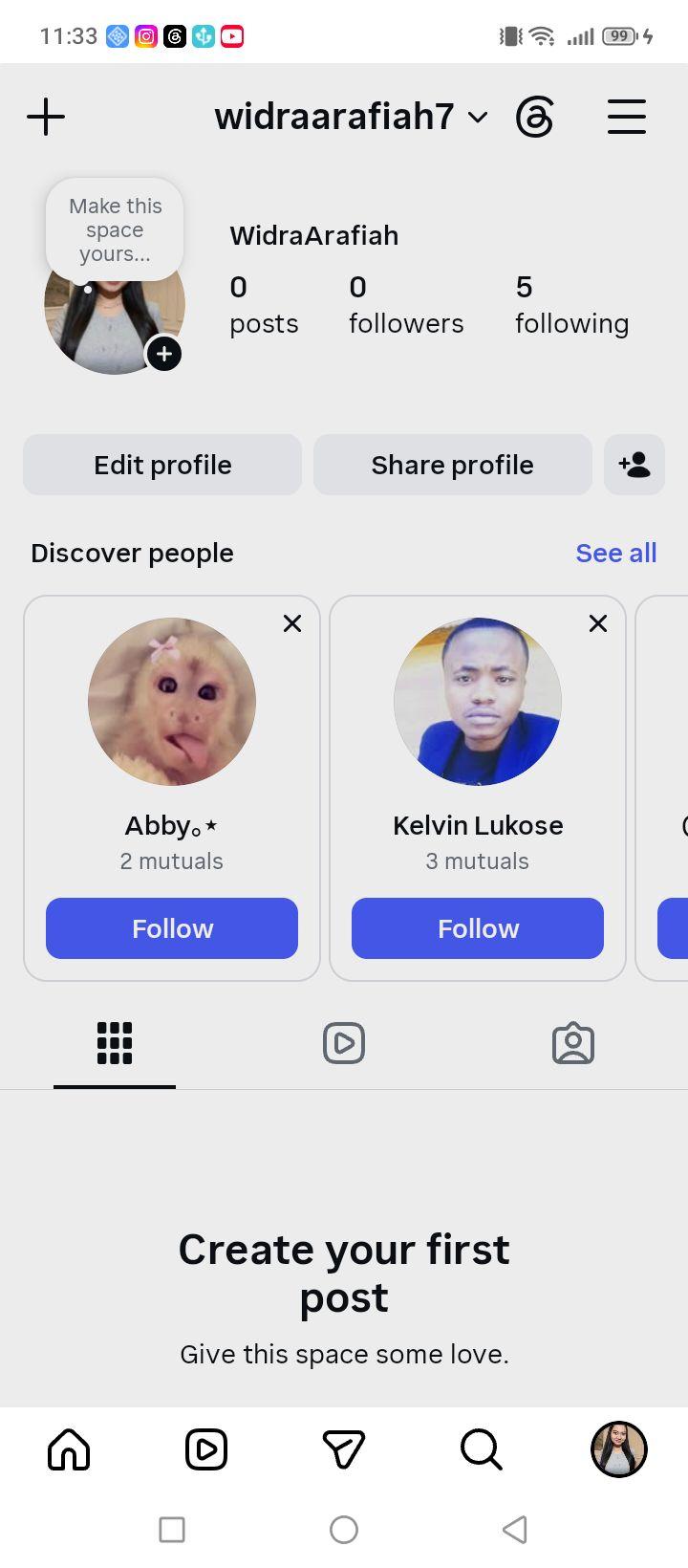Open See all discover people
The height and width of the screenshot is (1568, 688).
click(x=616, y=553)
